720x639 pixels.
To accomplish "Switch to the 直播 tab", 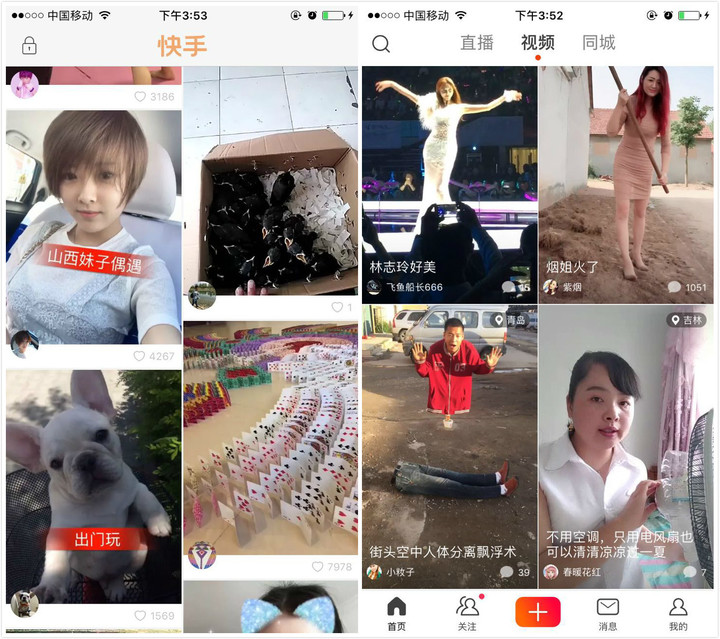I will coord(477,43).
